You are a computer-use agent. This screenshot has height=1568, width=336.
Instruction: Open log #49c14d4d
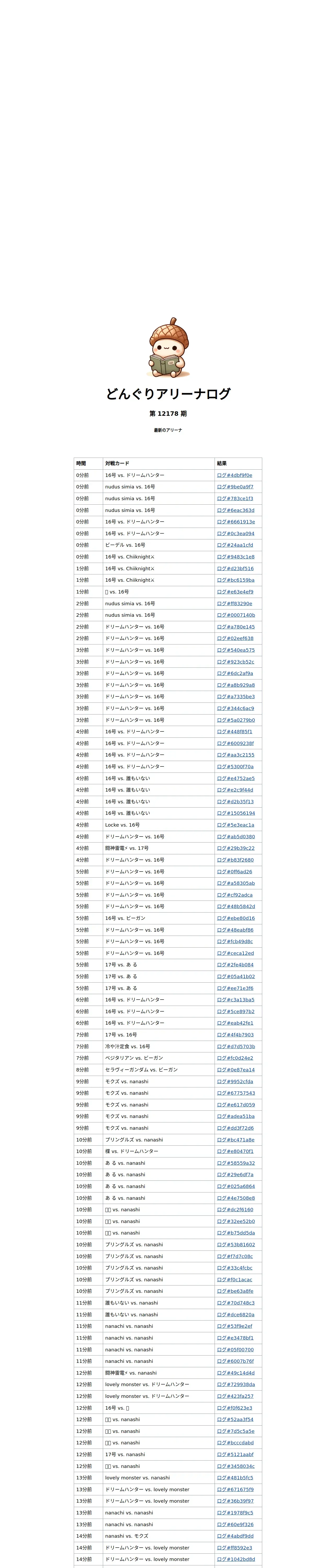(x=235, y=1373)
